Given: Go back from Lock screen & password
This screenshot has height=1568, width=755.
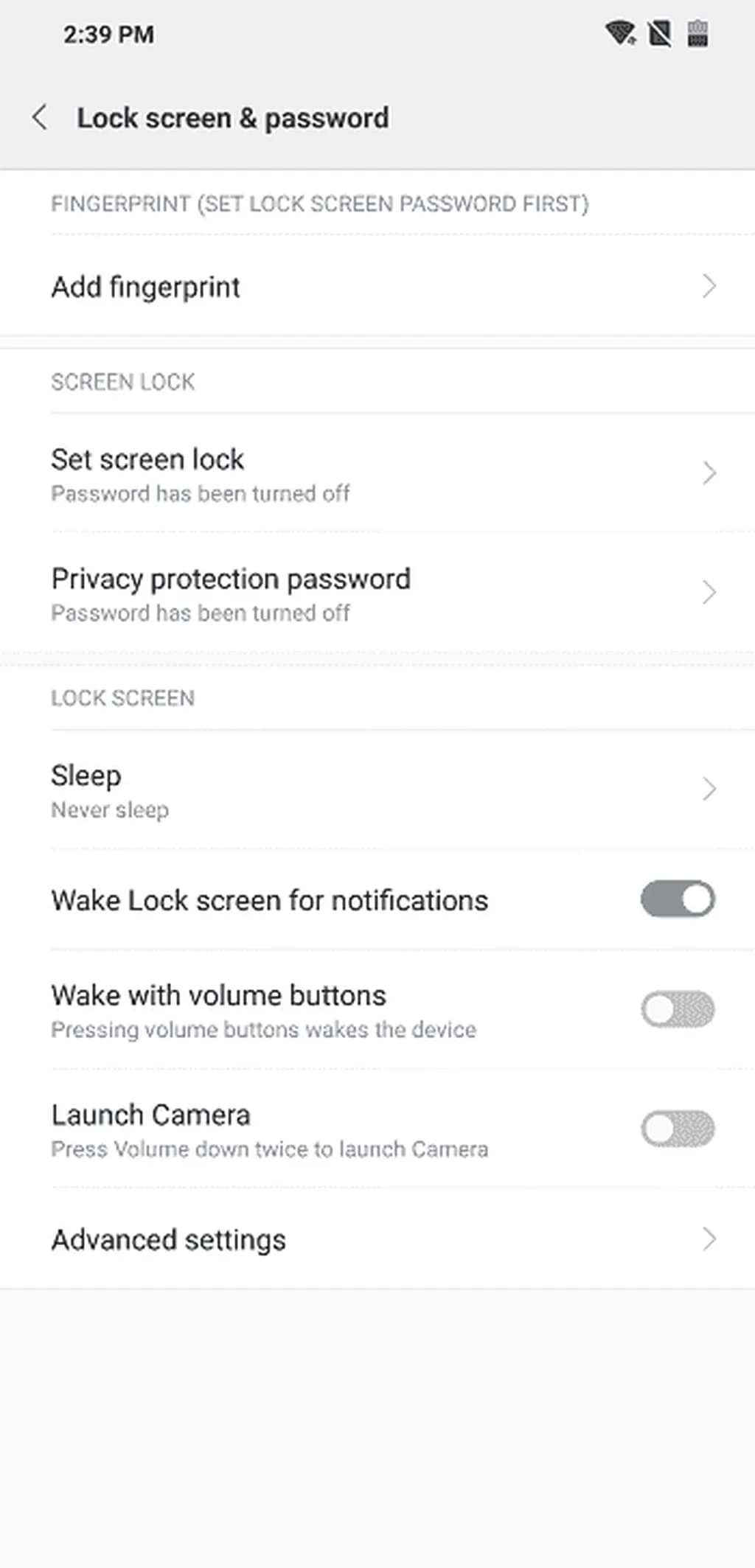Looking at the screenshot, I should coord(40,118).
